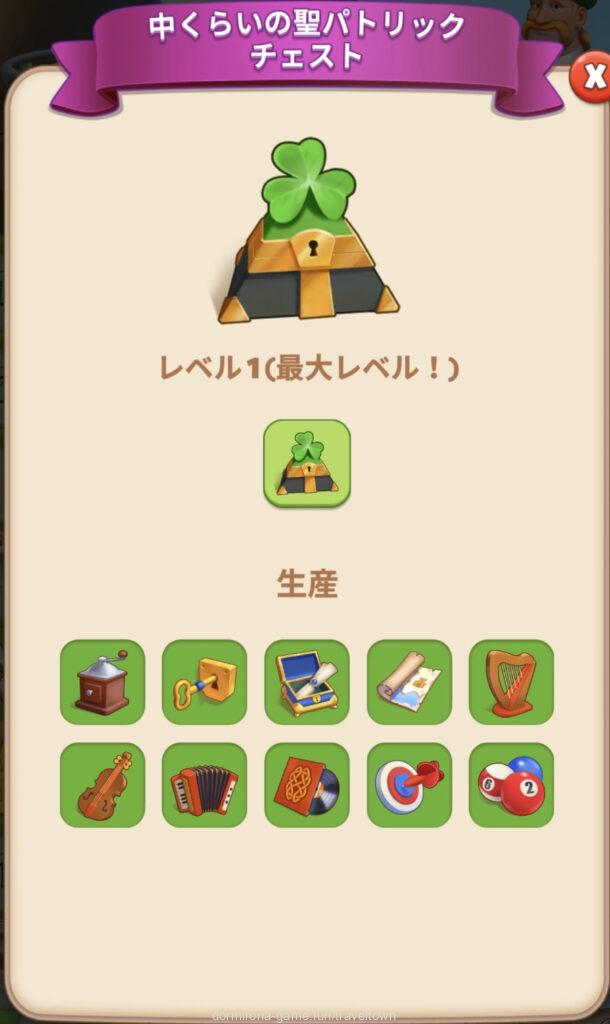Tap the vinyl record item
Image resolution: width=610 pixels, height=1024 pixels.
[307, 785]
